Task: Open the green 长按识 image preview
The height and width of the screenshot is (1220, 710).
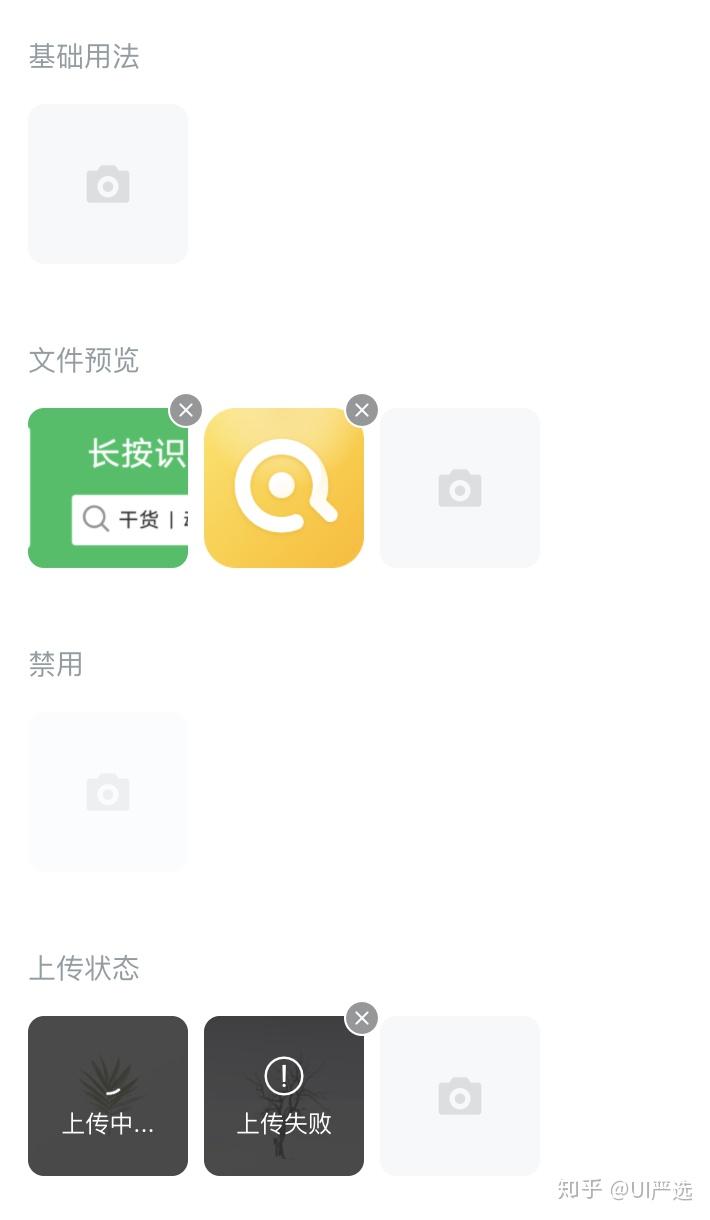Action: point(108,488)
